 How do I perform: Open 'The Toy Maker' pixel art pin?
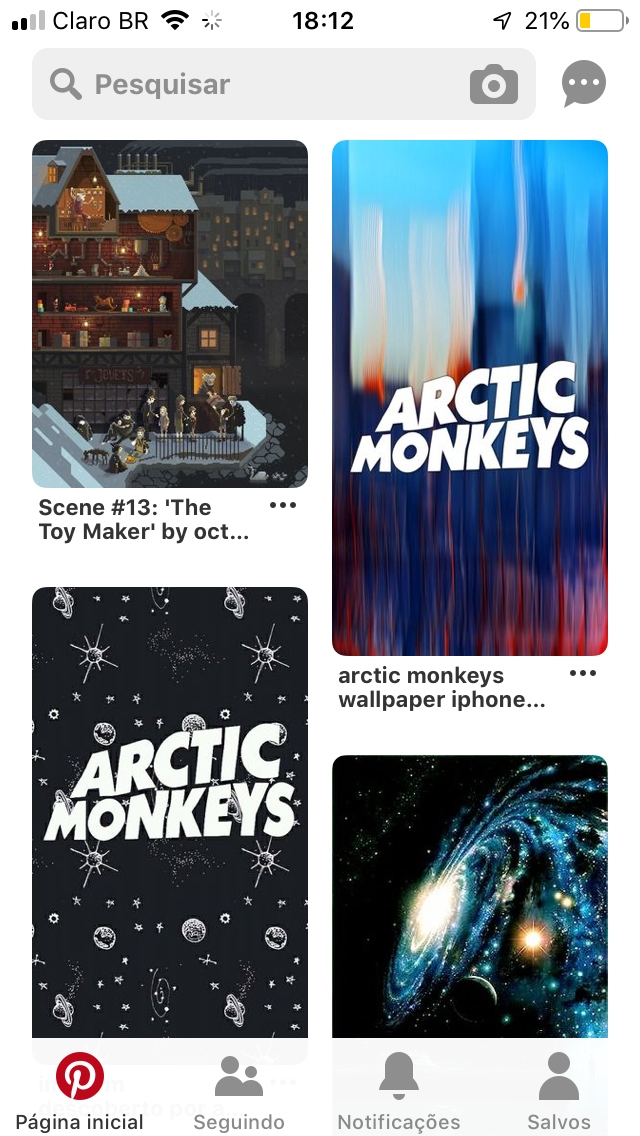[x=170, y=314]
